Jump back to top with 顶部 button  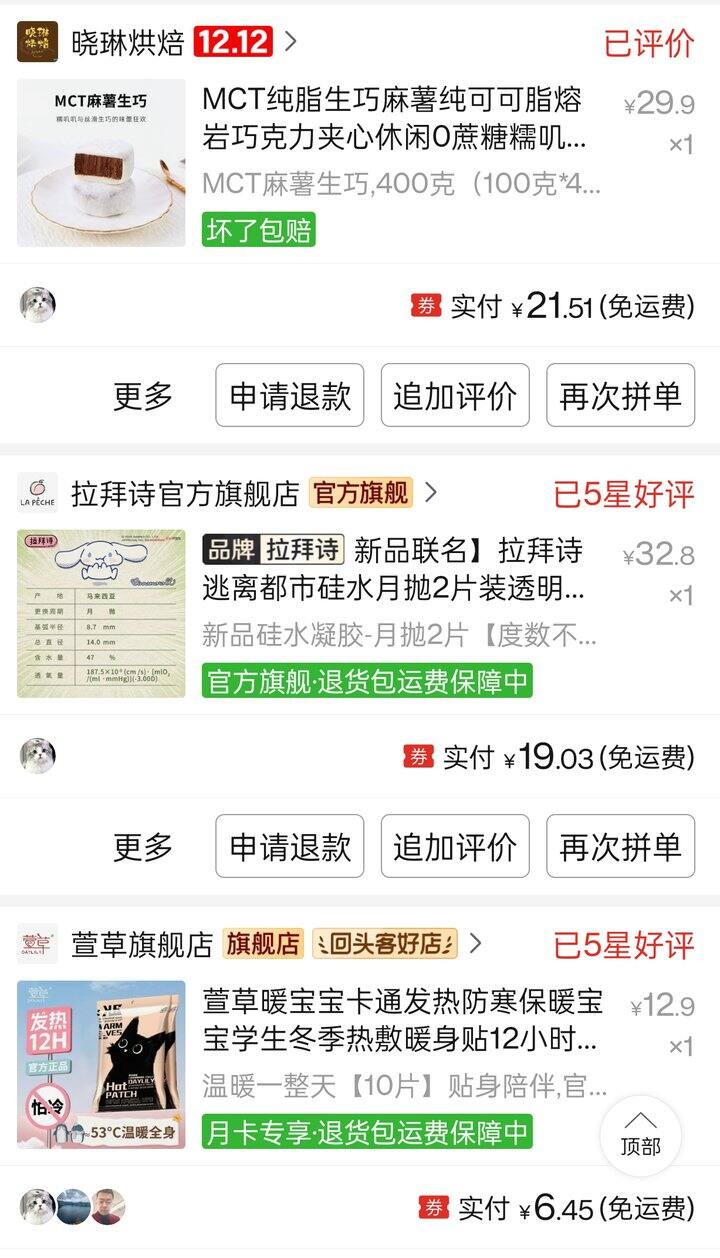(640, 1134)
